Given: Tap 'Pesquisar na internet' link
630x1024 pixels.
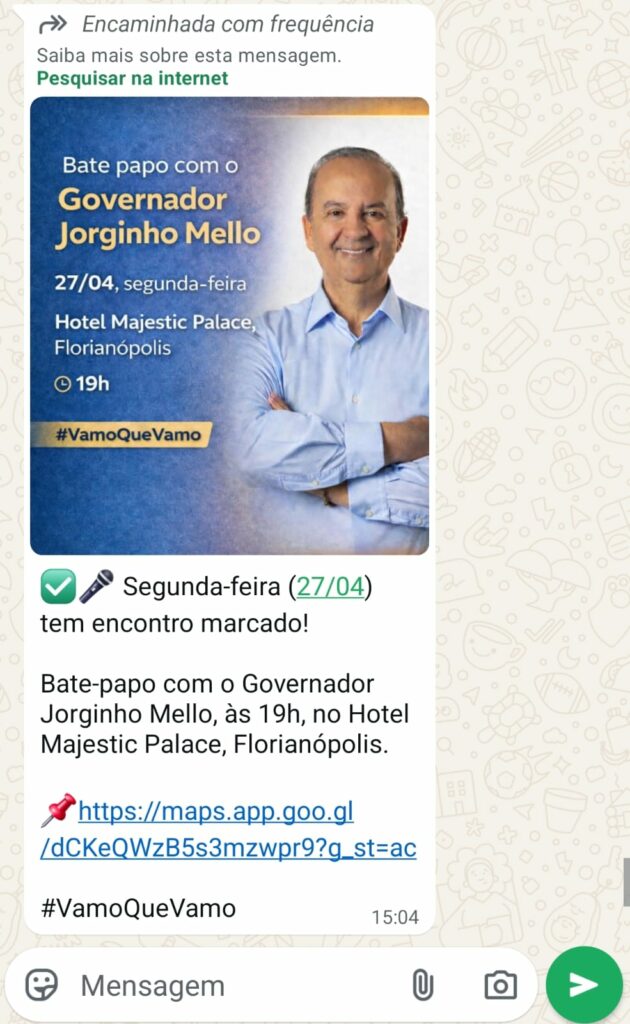Looking at the screenshot, I should click(x=132, y=78).
